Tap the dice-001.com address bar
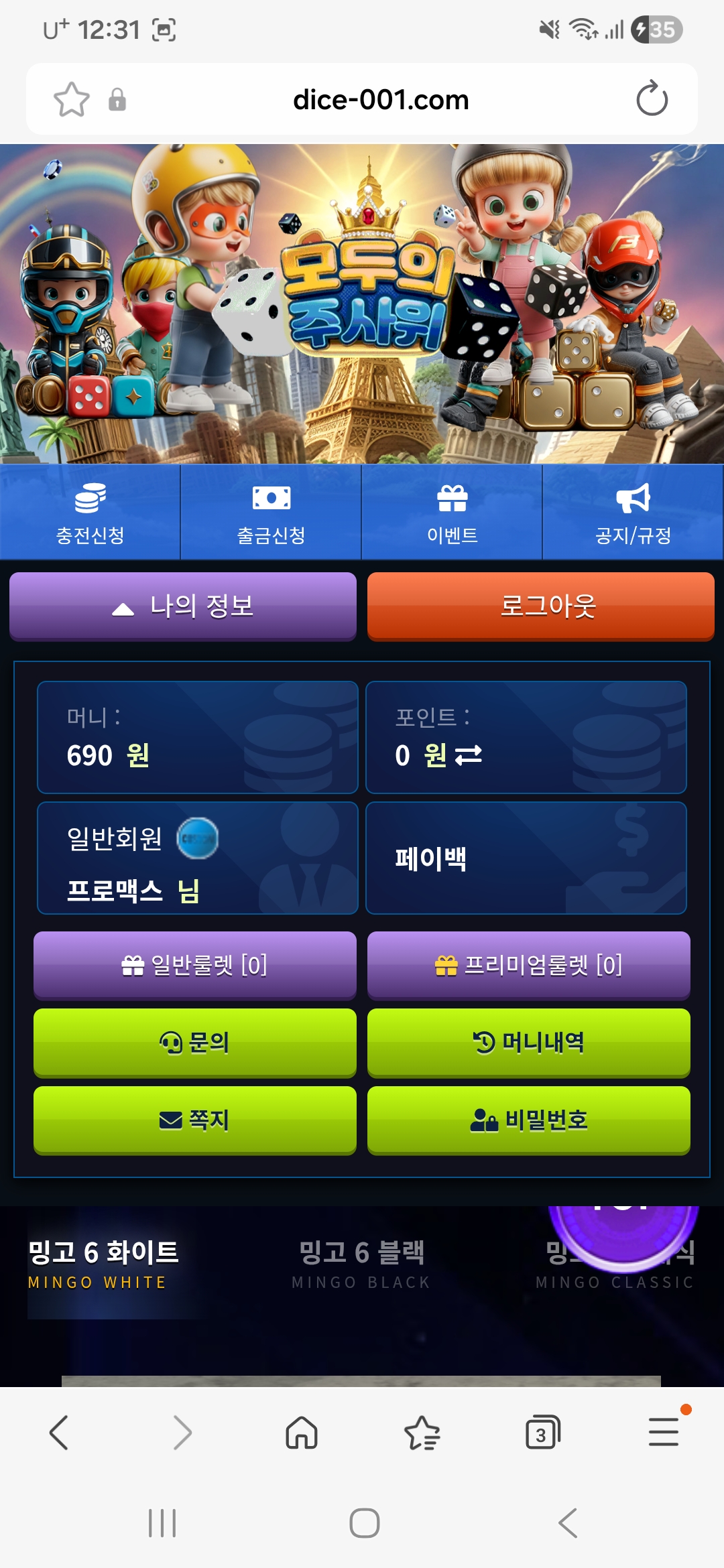 380,100
